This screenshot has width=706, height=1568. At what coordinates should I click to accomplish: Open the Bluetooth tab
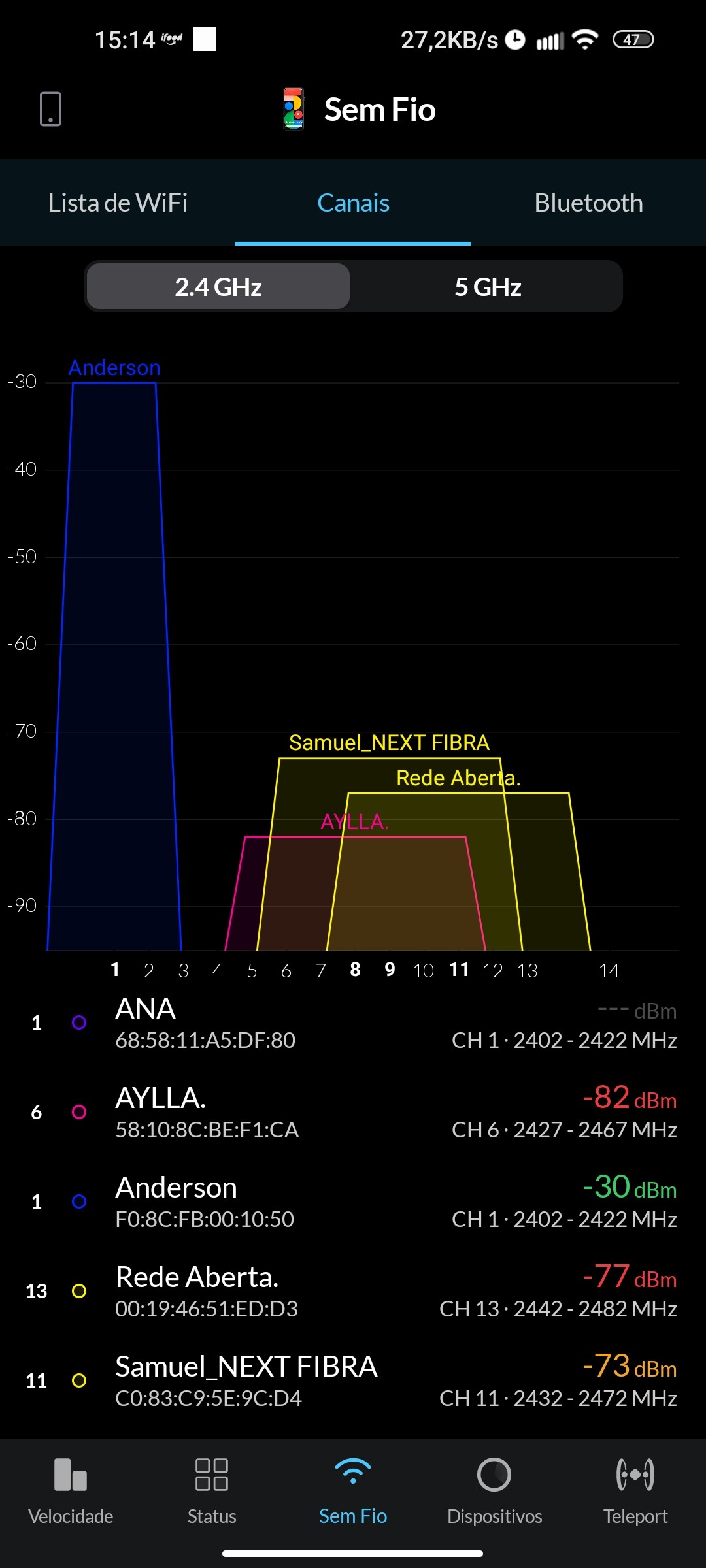[588, 203]
